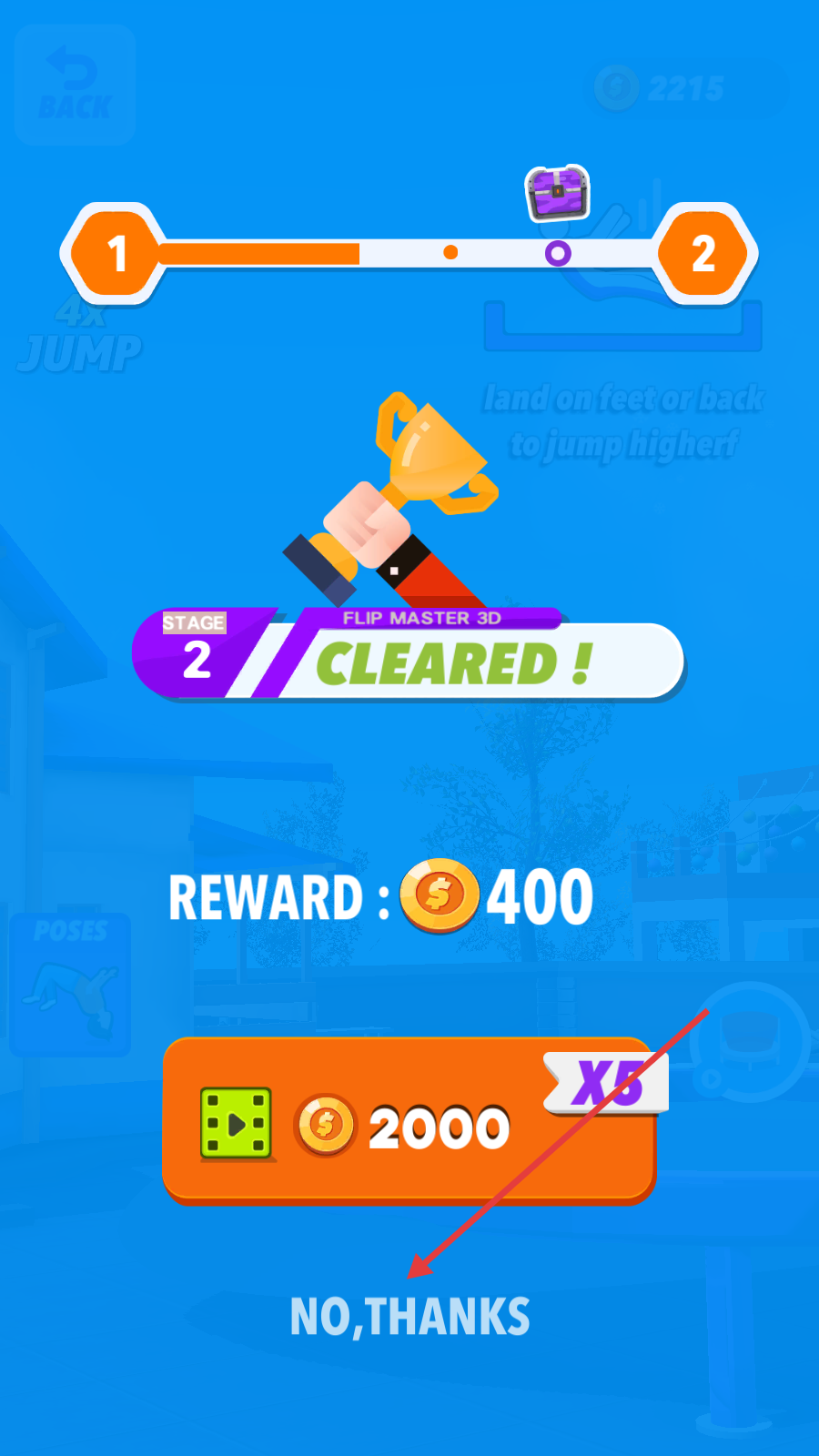
Task: Watch video ad for 2000 coins
Action: pos(409,1121)
